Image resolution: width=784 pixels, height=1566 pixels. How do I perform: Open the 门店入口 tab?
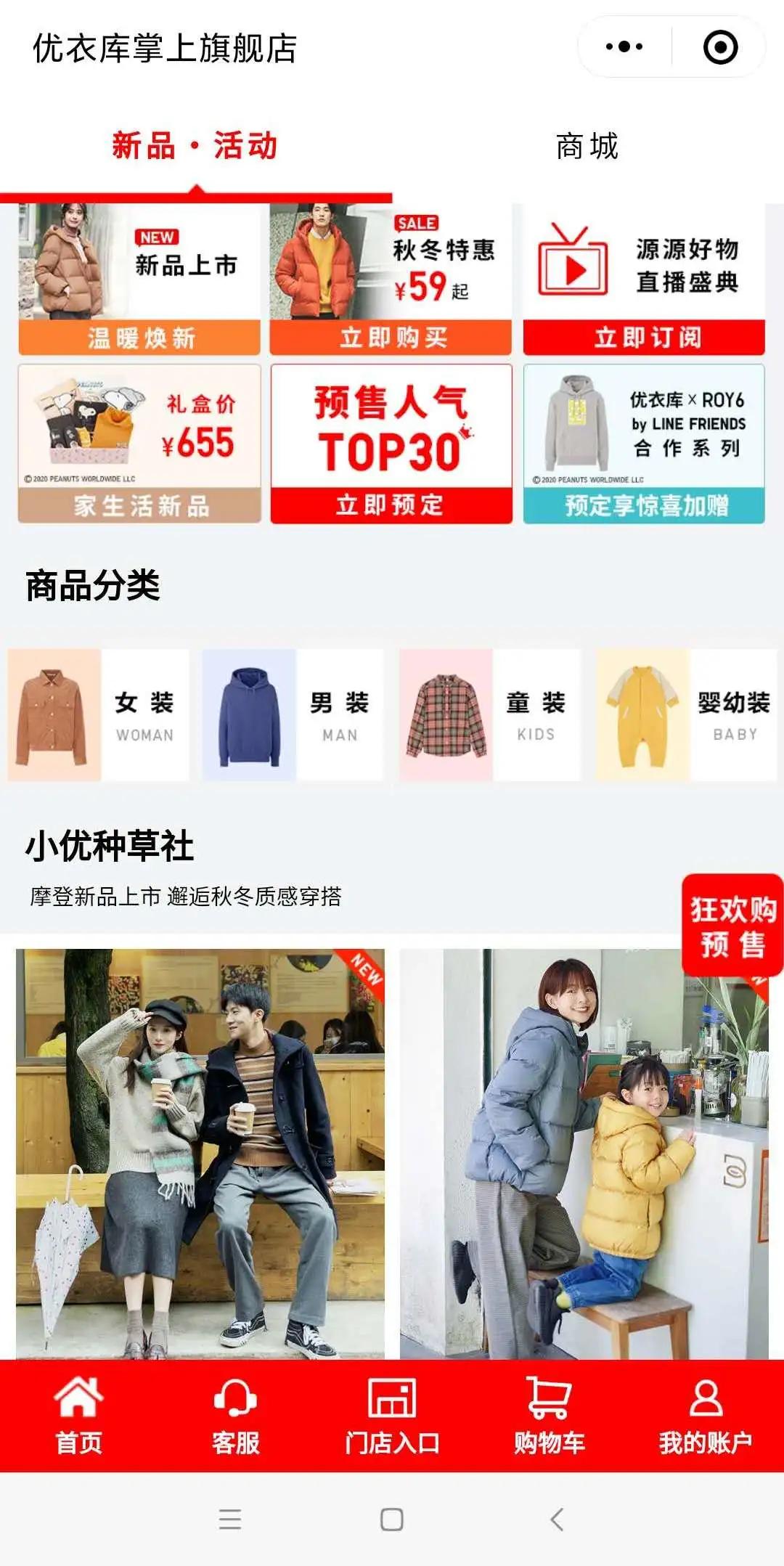click(x=392, y=1416)
